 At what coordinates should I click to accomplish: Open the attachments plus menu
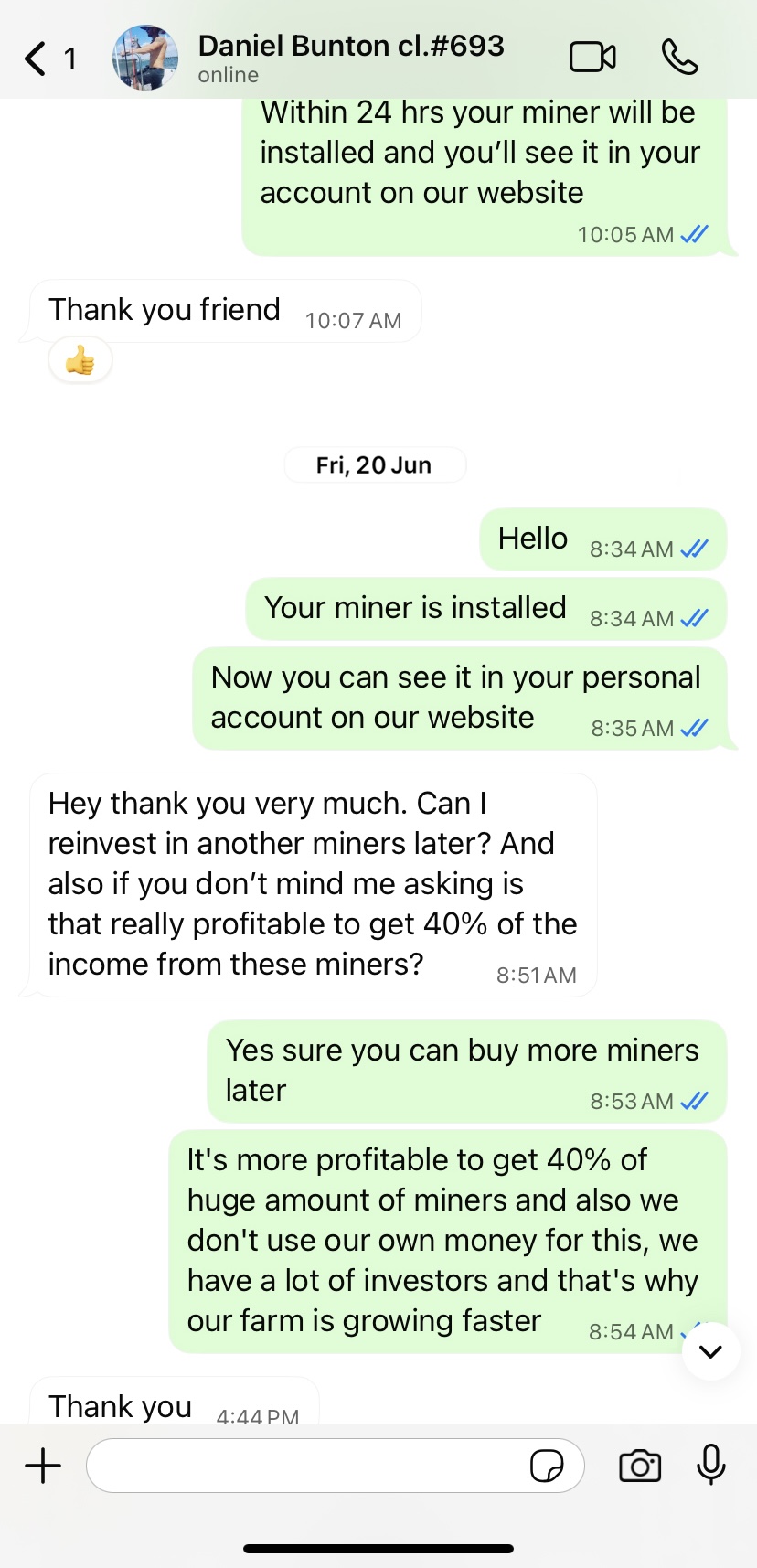pos(43,1466)
